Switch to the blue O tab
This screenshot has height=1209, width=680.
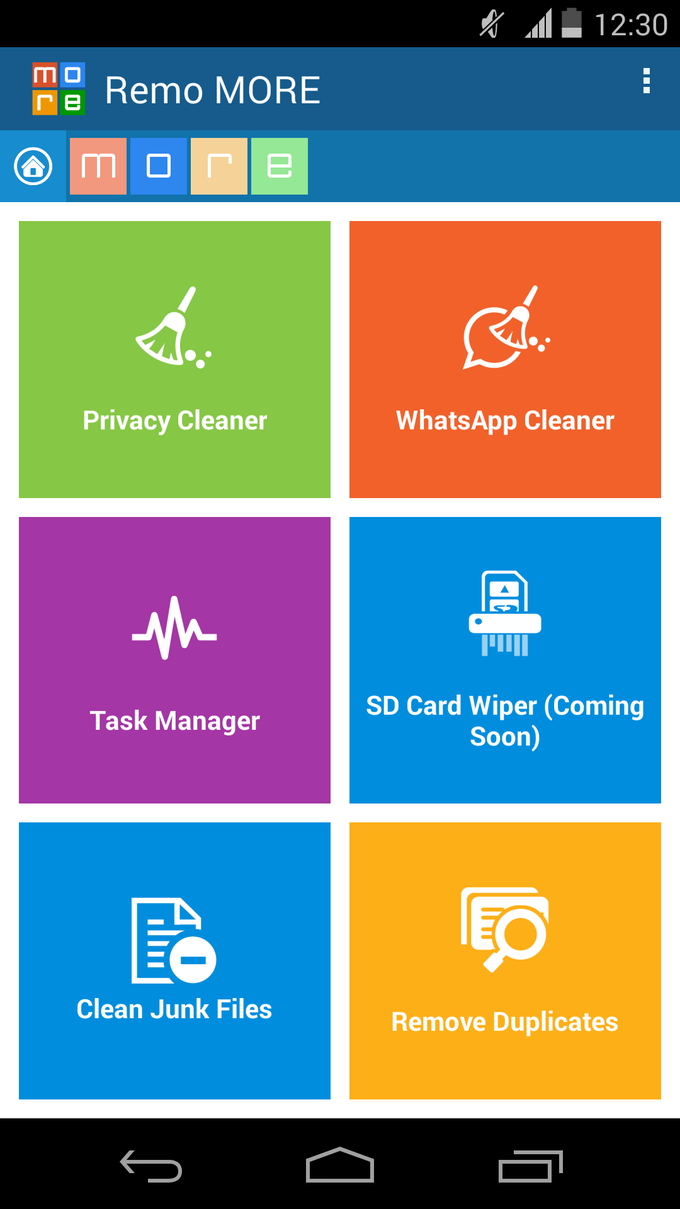coord(158,166)
